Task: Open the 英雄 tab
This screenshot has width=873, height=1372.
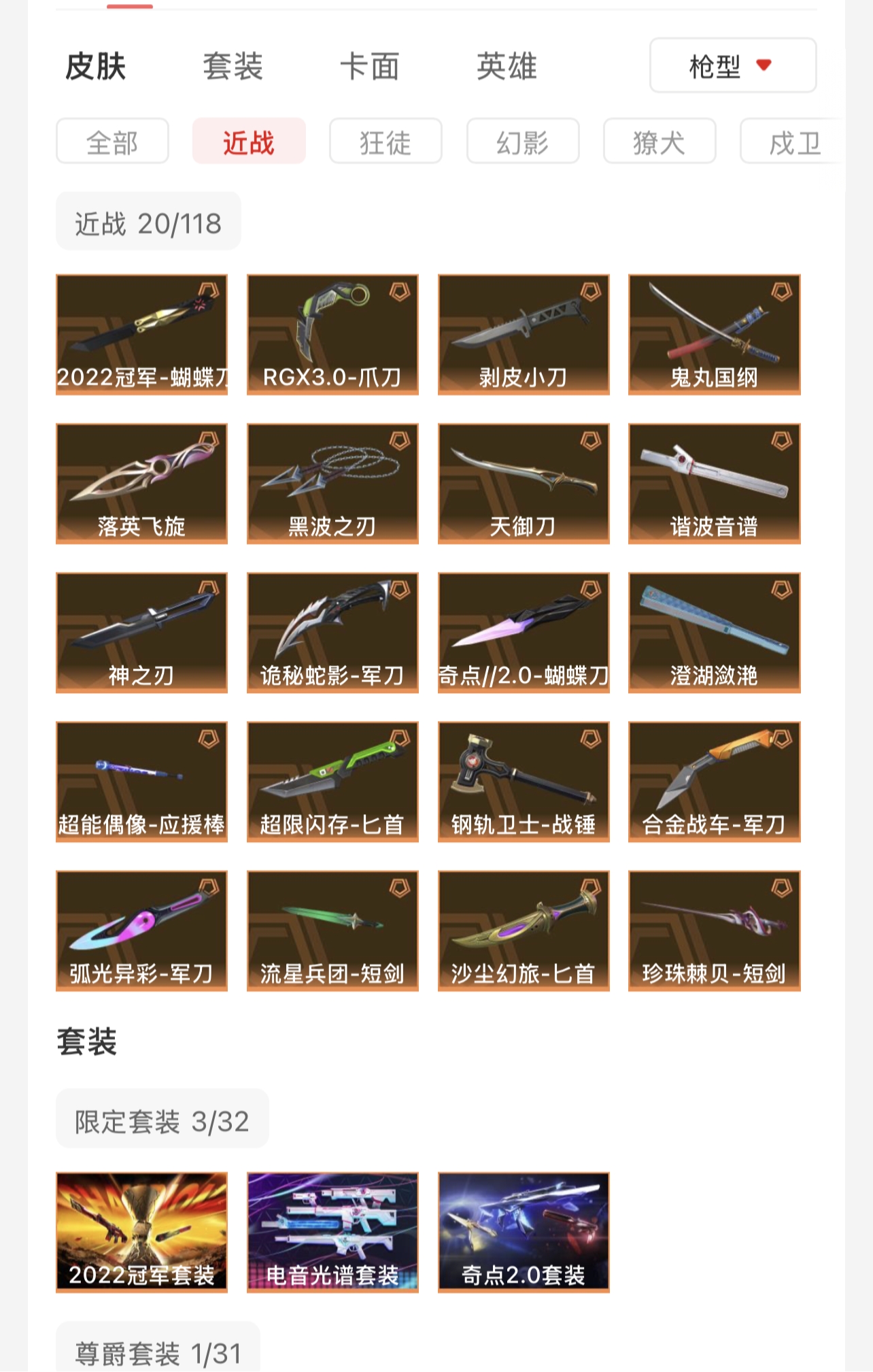Action: coord(507,67)
